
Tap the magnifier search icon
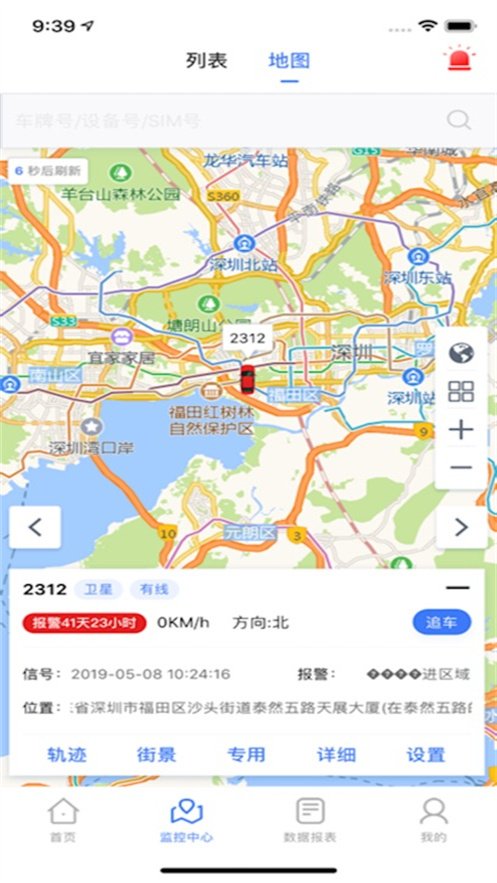459,120
